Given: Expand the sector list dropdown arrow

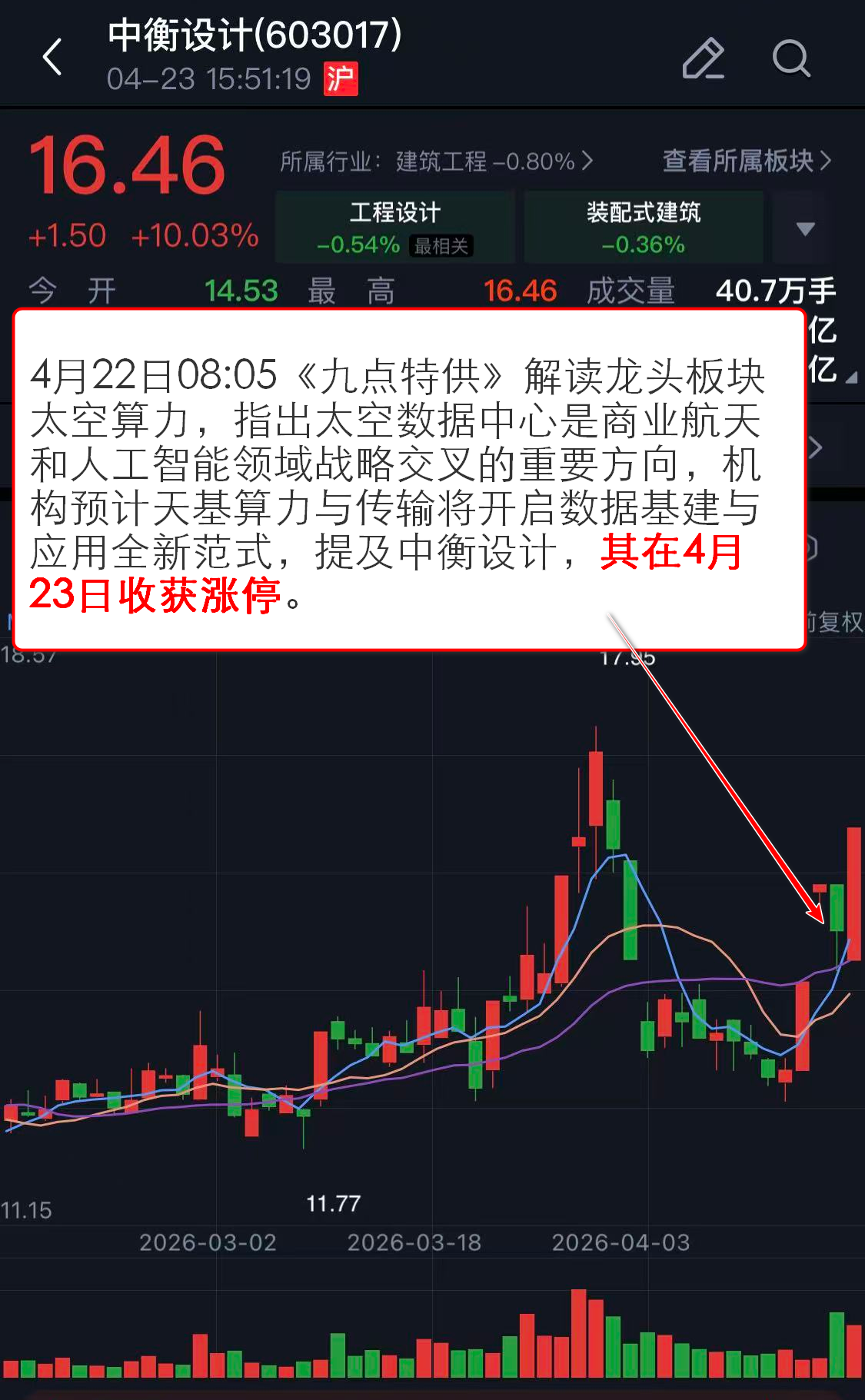Looking at the screenshot, I should click(x=805, y=228).
